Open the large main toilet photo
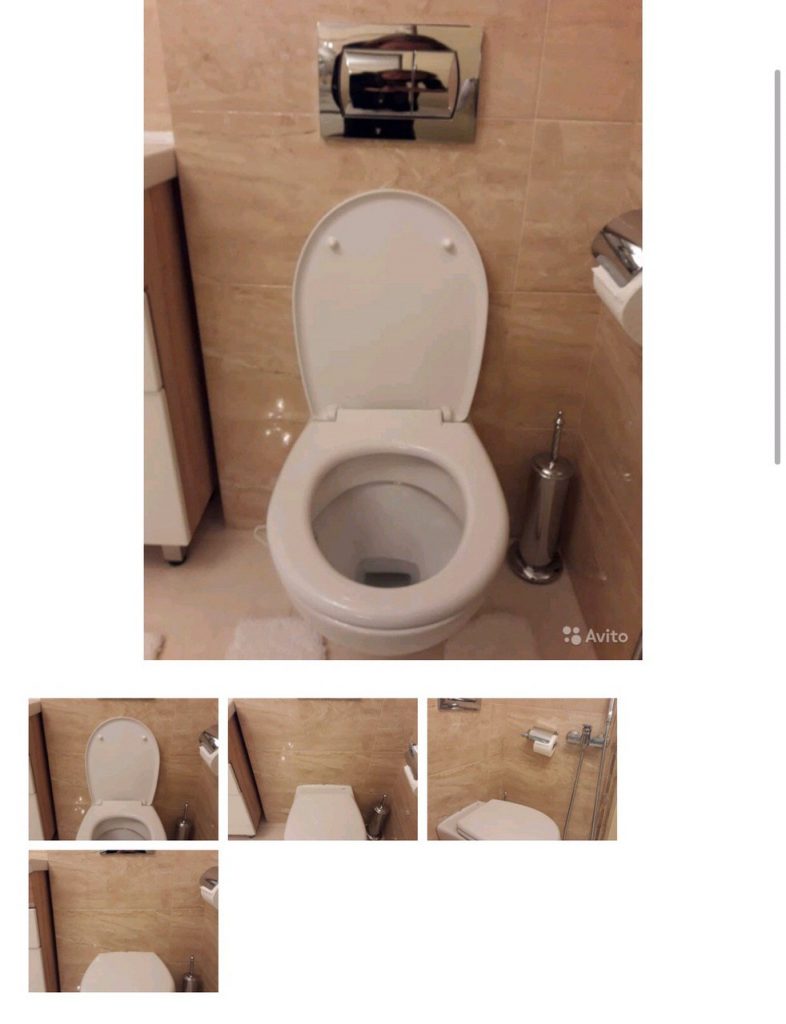 pyautogui.click(x=392, y=330)
